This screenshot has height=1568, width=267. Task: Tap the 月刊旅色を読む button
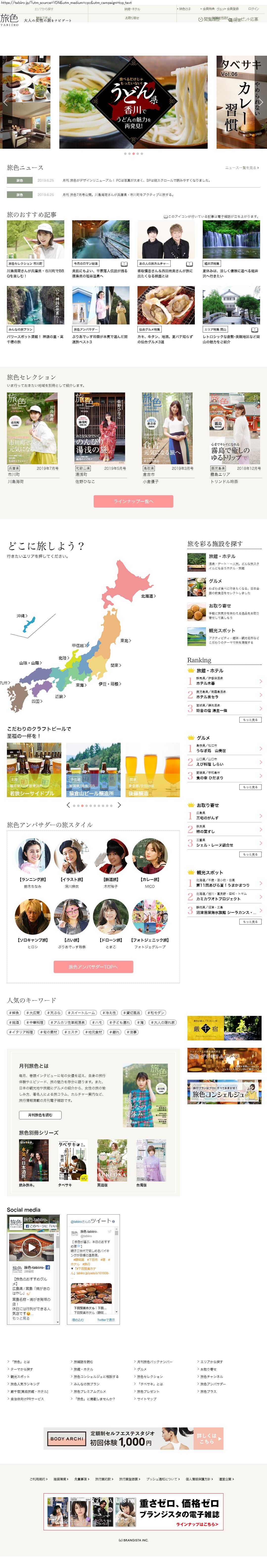tap(40, 1115)
